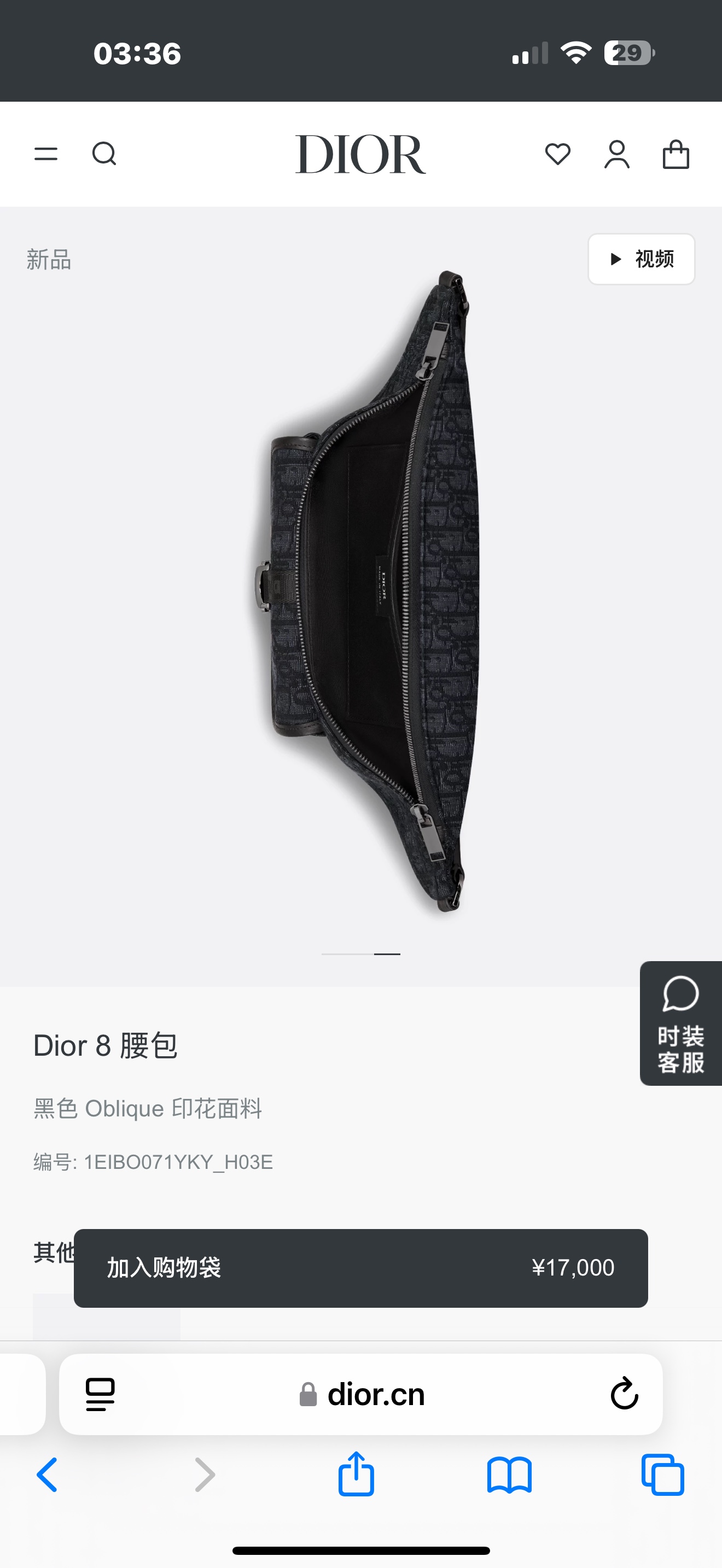This screenshot has height=1568, width=722.
Task: Open the shopping bag icon
Action: pyautogui.click(x=676, y=154)
